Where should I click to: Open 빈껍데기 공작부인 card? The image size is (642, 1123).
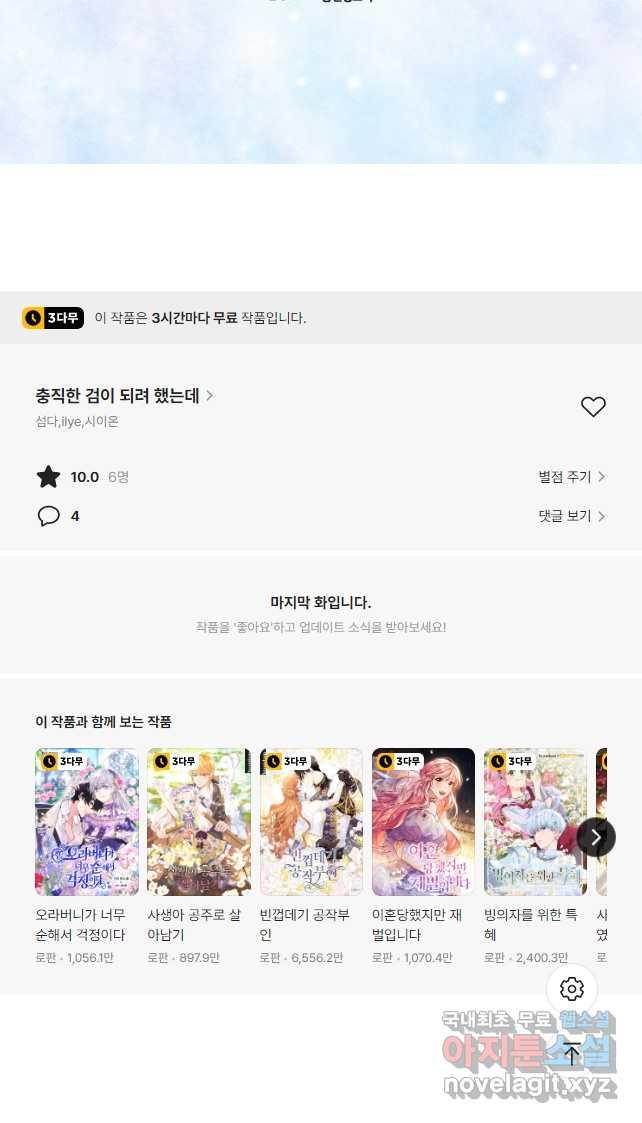click(311, 822)
